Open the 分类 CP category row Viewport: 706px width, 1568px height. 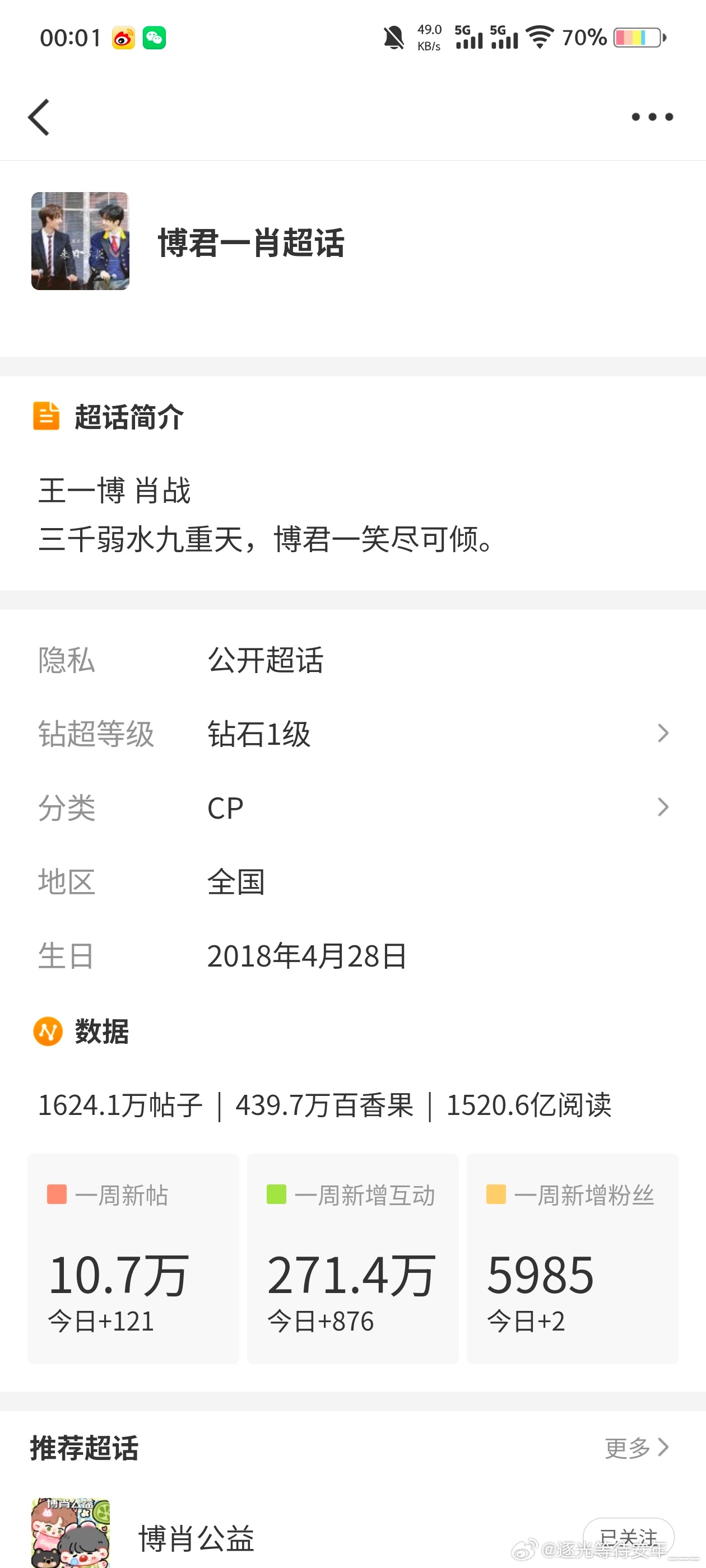point(354,808)
